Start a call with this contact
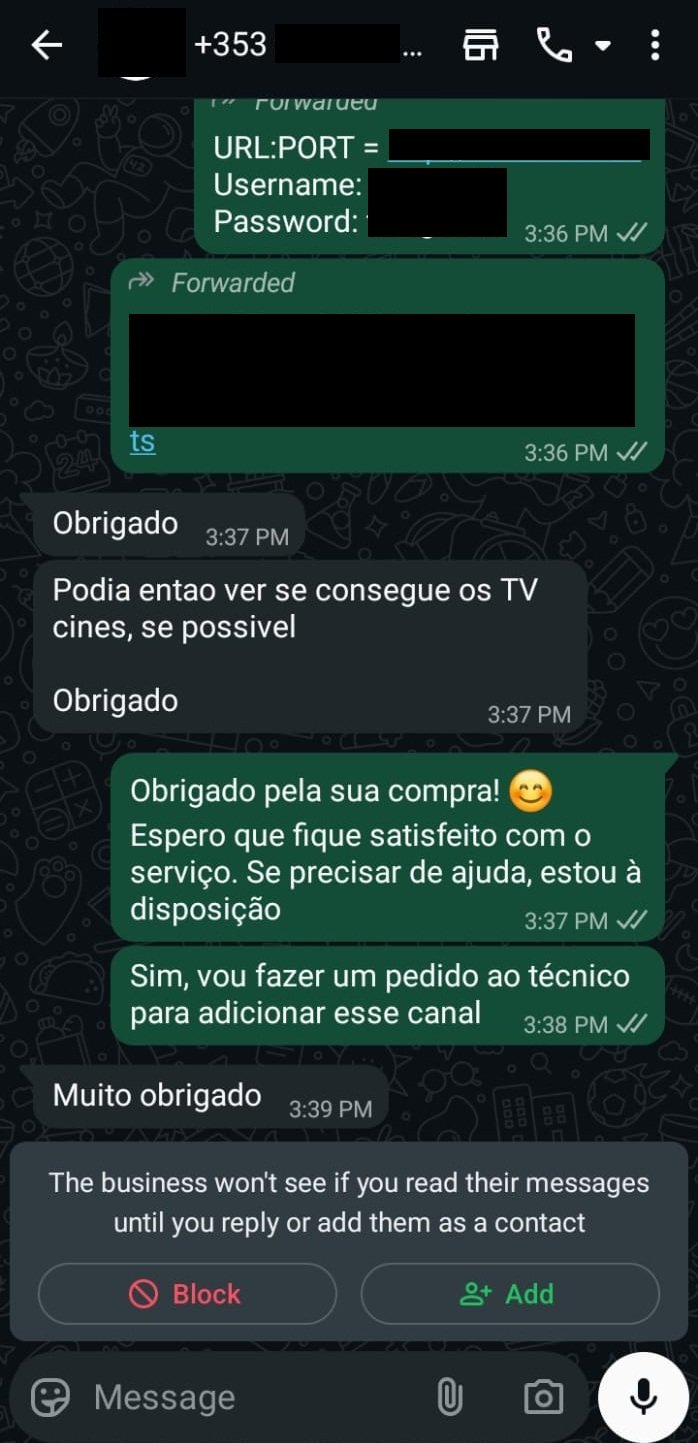Screen dimensions: 698x1443 555,45
